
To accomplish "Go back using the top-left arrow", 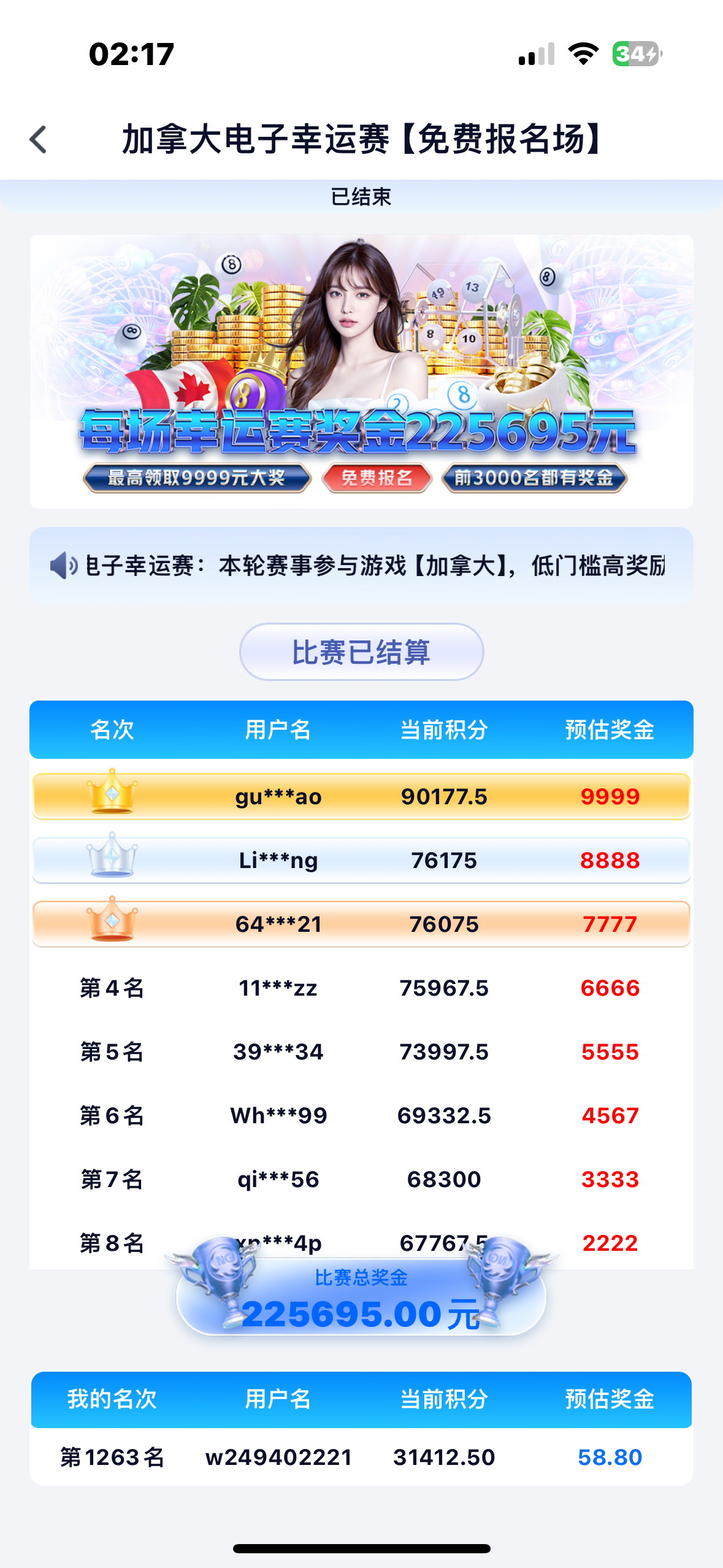I will point(39,139).
